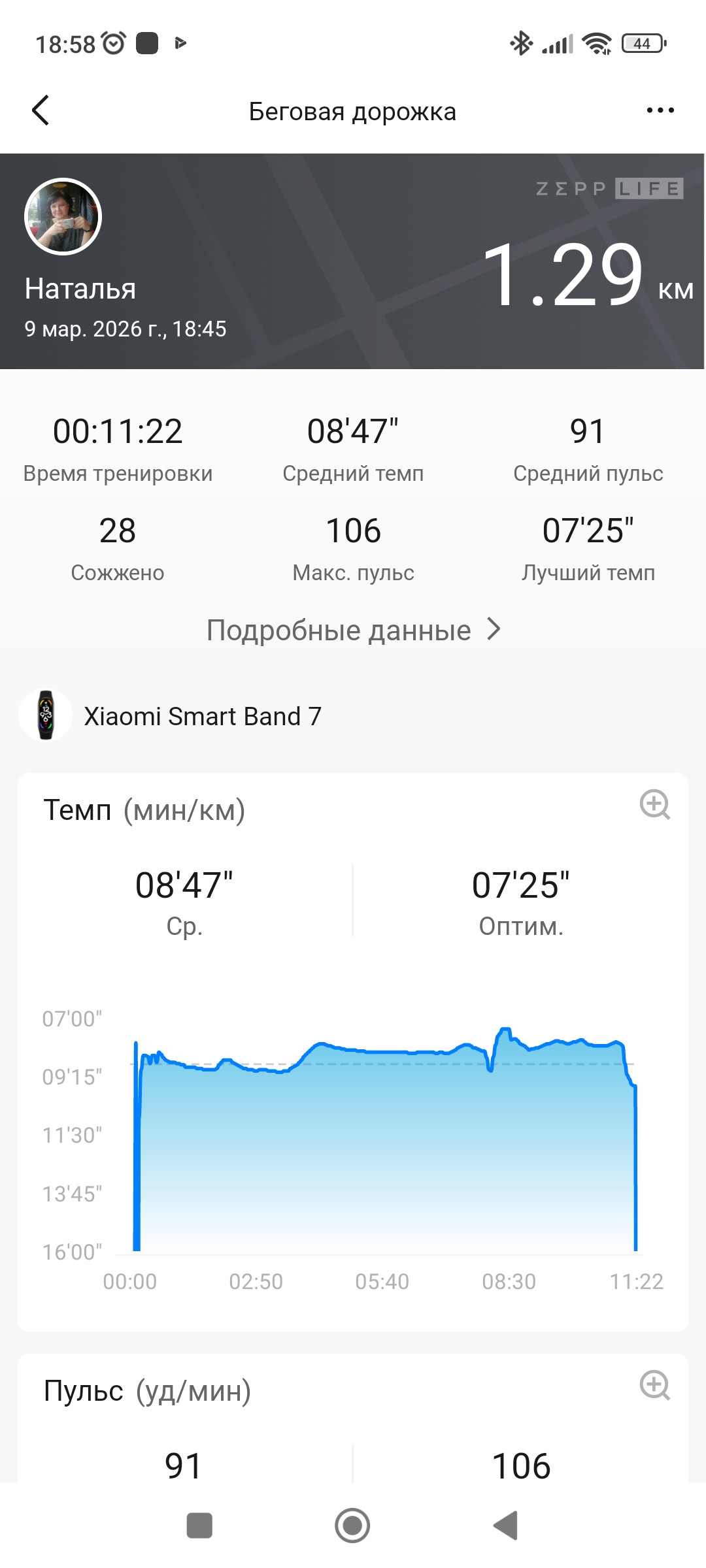Screen dimensions: 706x1568
Task: Go back from the treadmill workout screen
Action: tap(41, 110)
